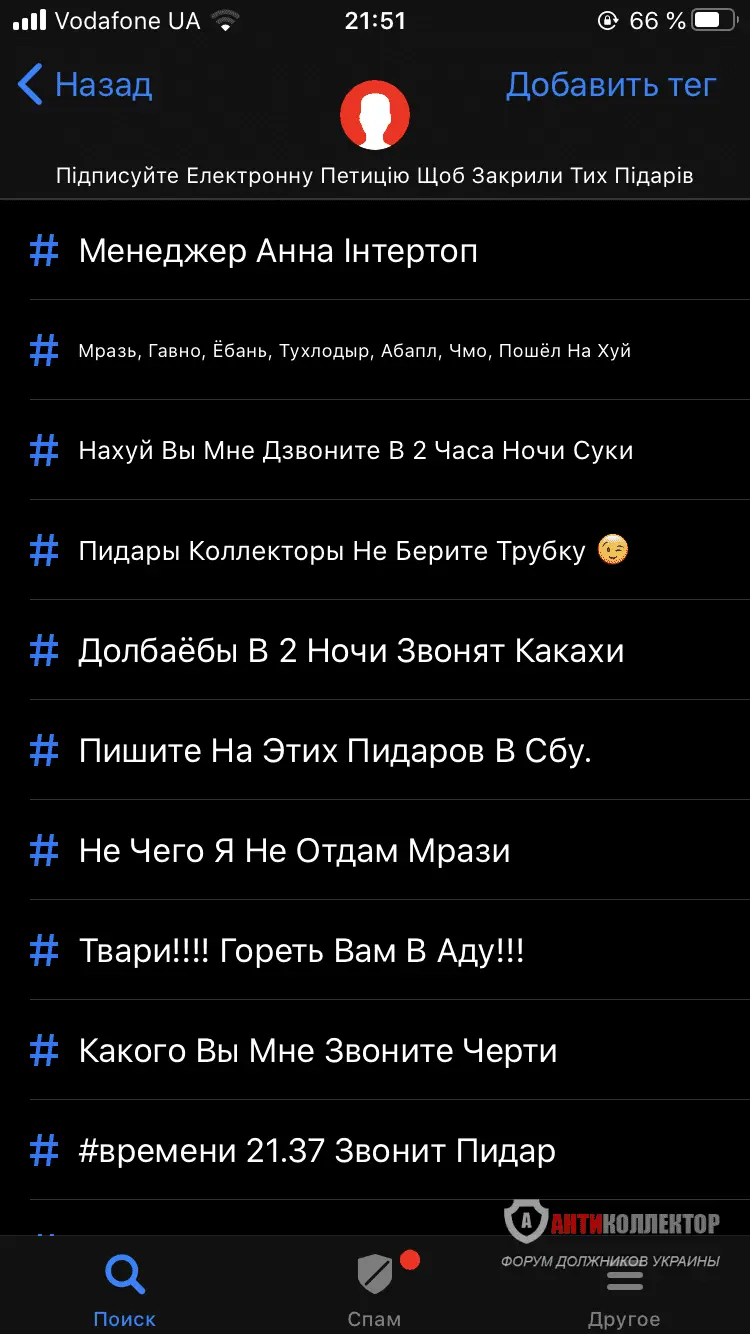The image size is (750, 1334).
Task: Go back with the Назад button
Action: coord(86,85)
